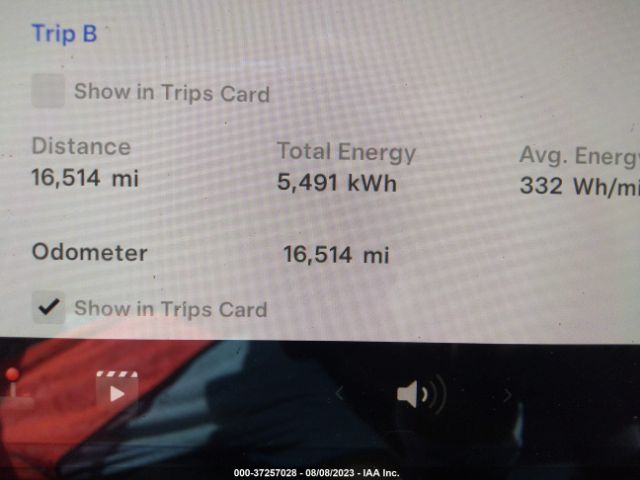Lower volume with the left arrow

click(338, 394)
